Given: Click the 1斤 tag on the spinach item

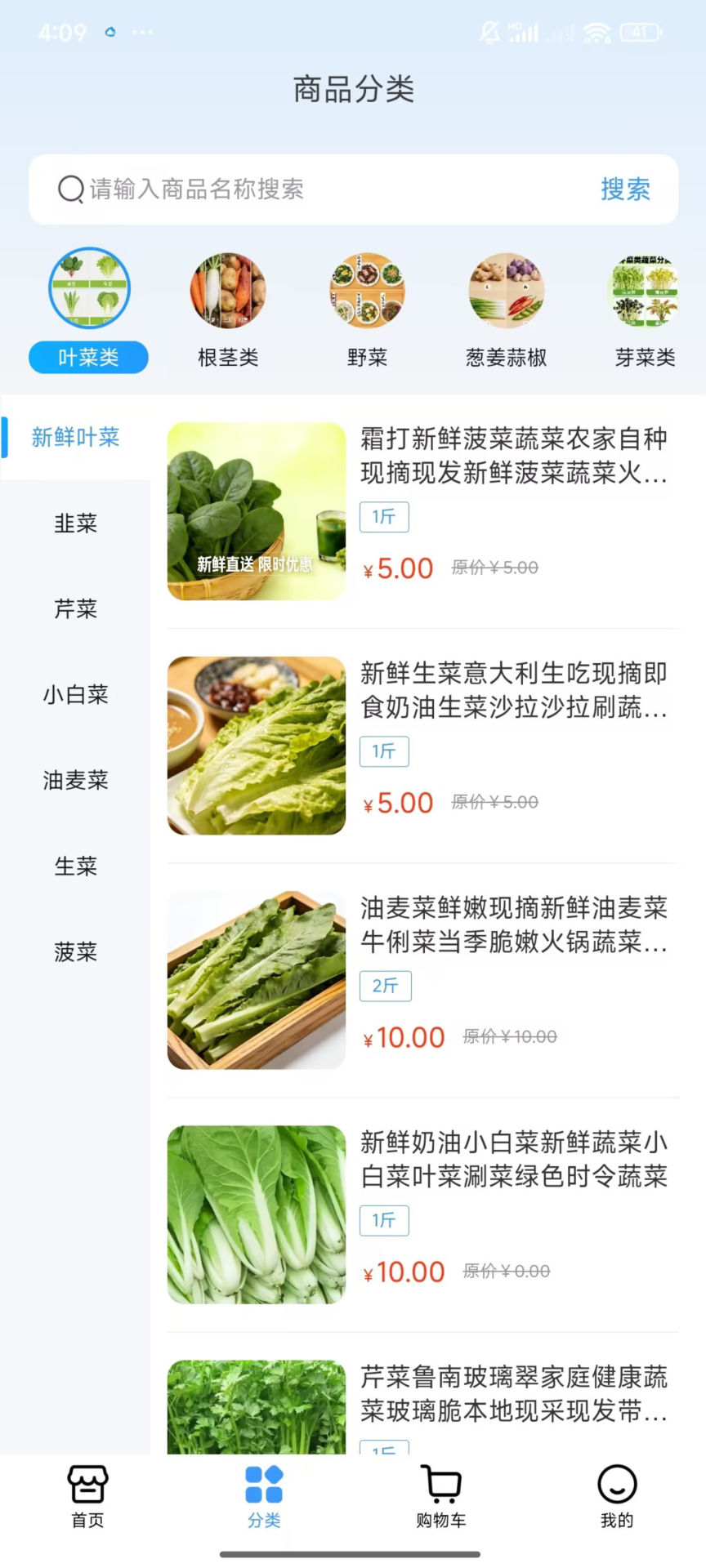Looking at the screenshot, I should (x=383, y=516).
